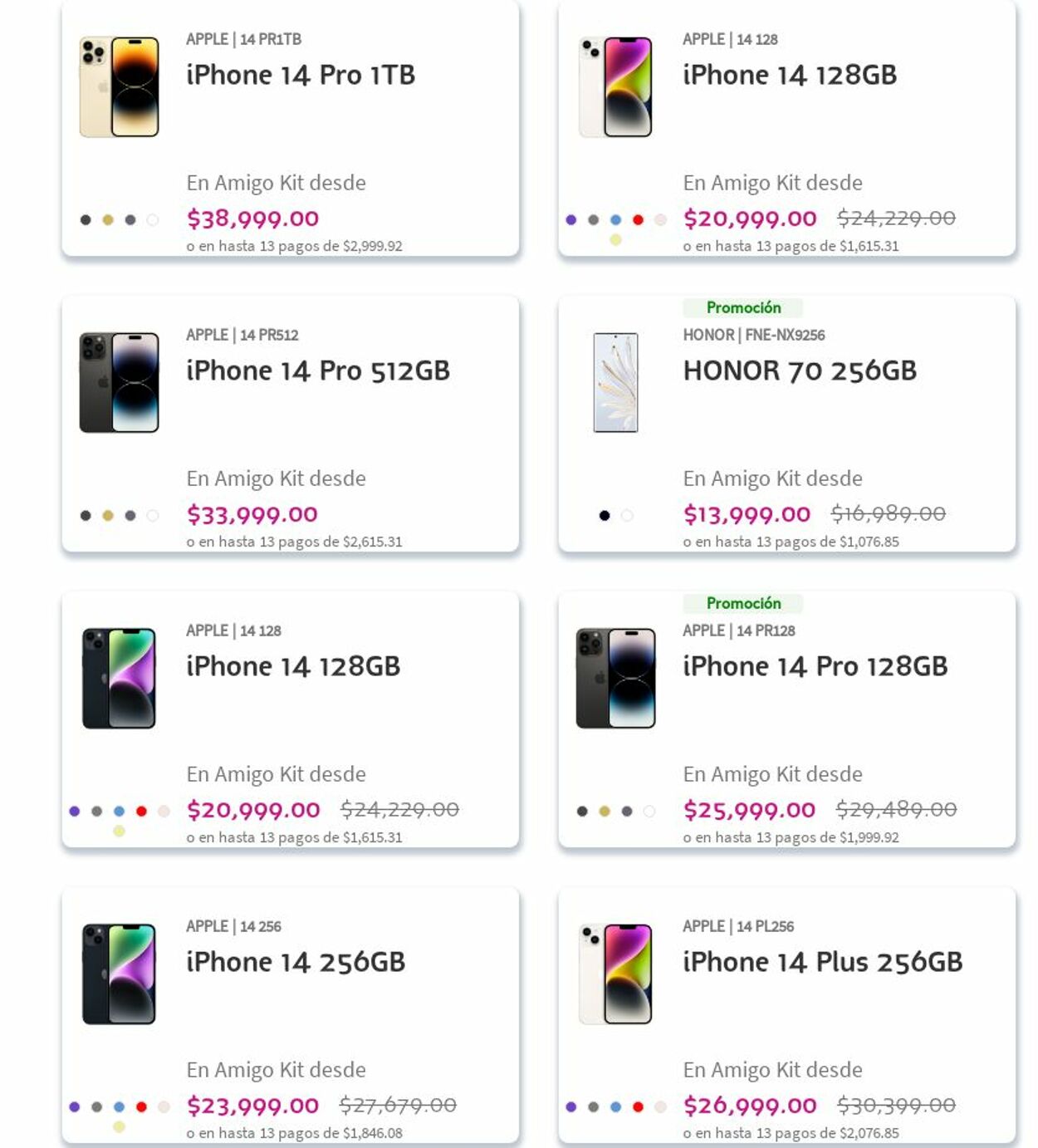Open the iPhone 14 Pro 1TB card
Viewport: 1038px width, 1148px height.
click(300, 76)
